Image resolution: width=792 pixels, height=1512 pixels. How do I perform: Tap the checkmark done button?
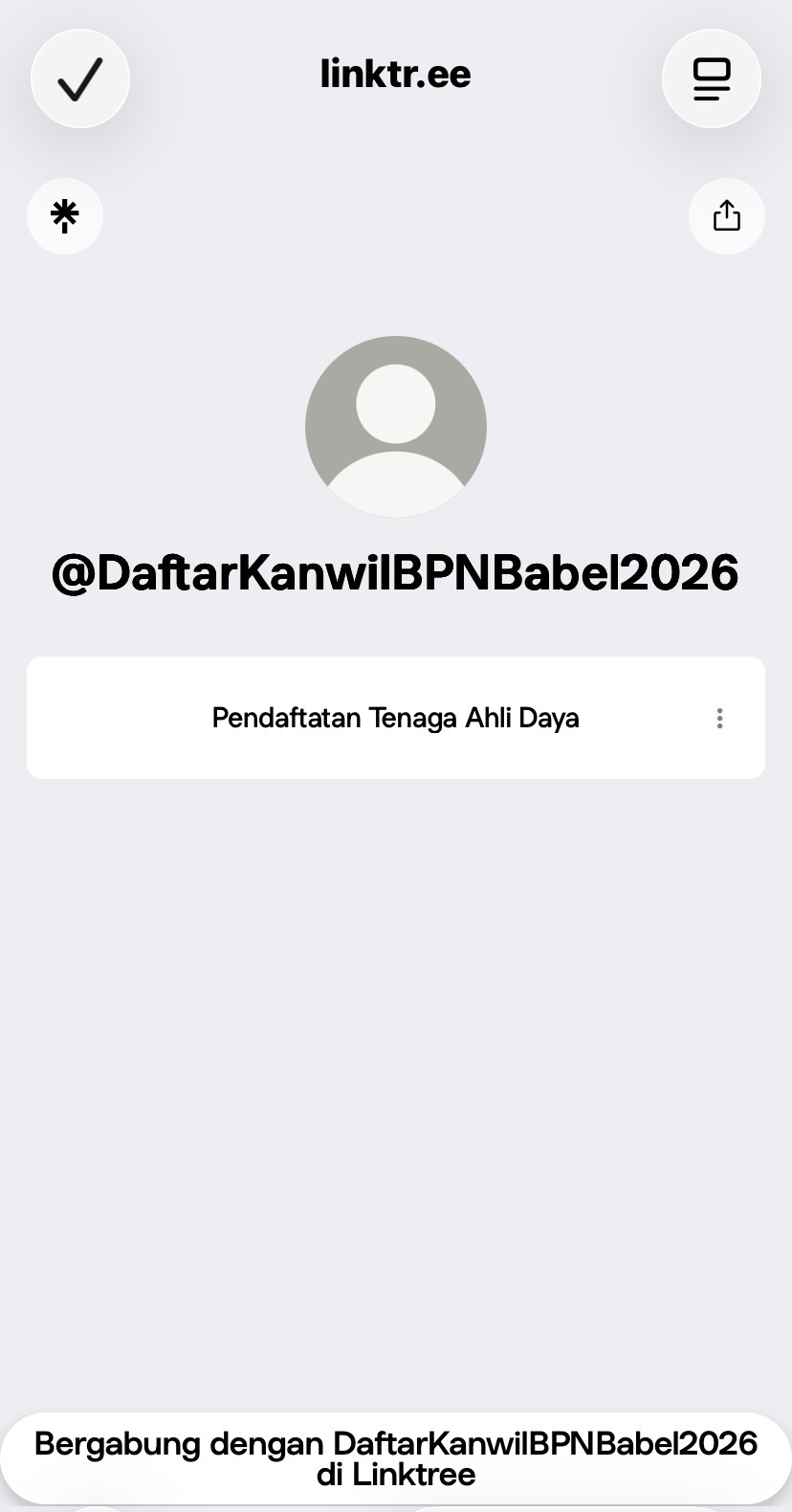click(80, 78)
